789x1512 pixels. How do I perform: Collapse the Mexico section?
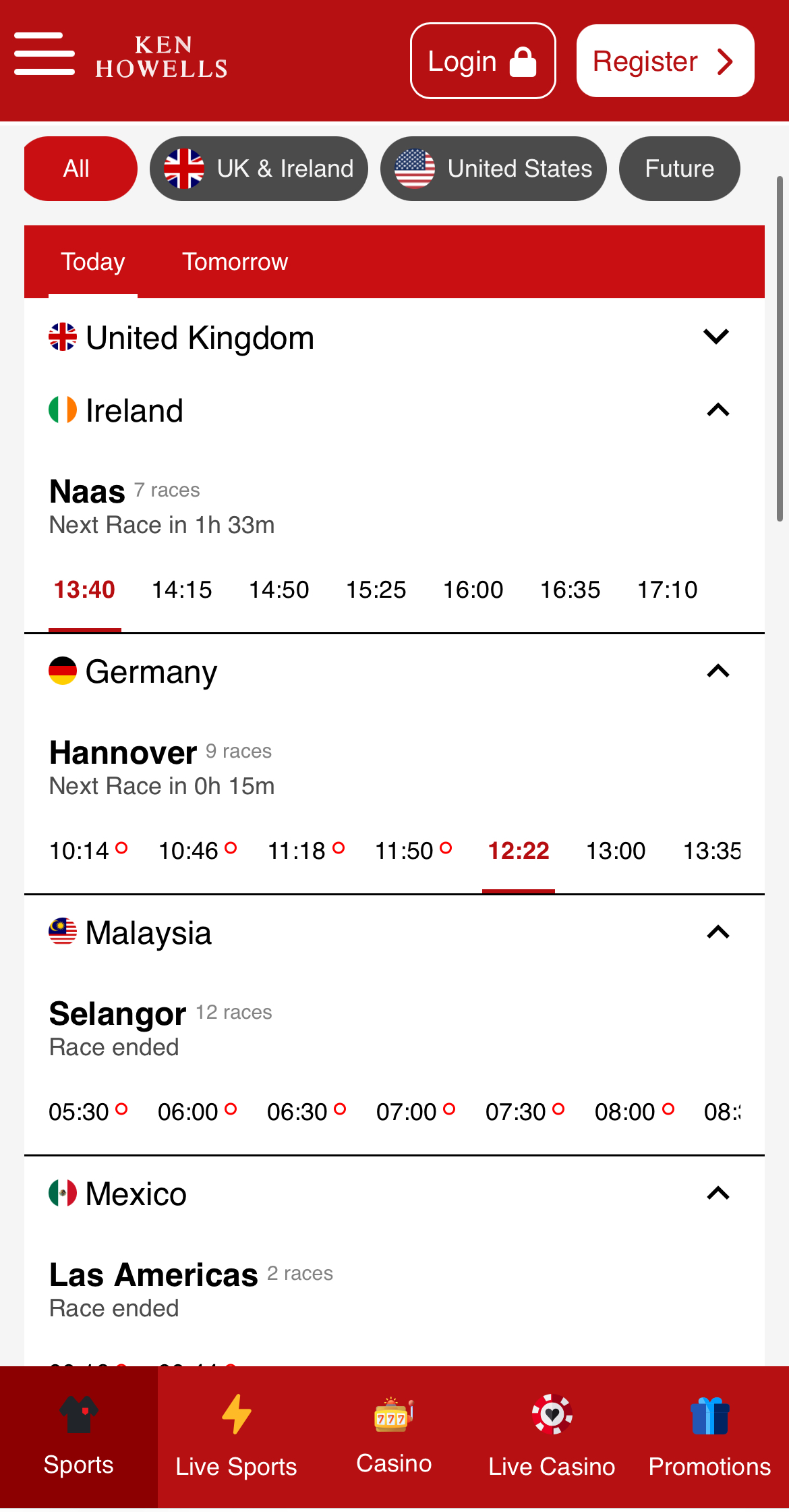tap(718, 1194)
